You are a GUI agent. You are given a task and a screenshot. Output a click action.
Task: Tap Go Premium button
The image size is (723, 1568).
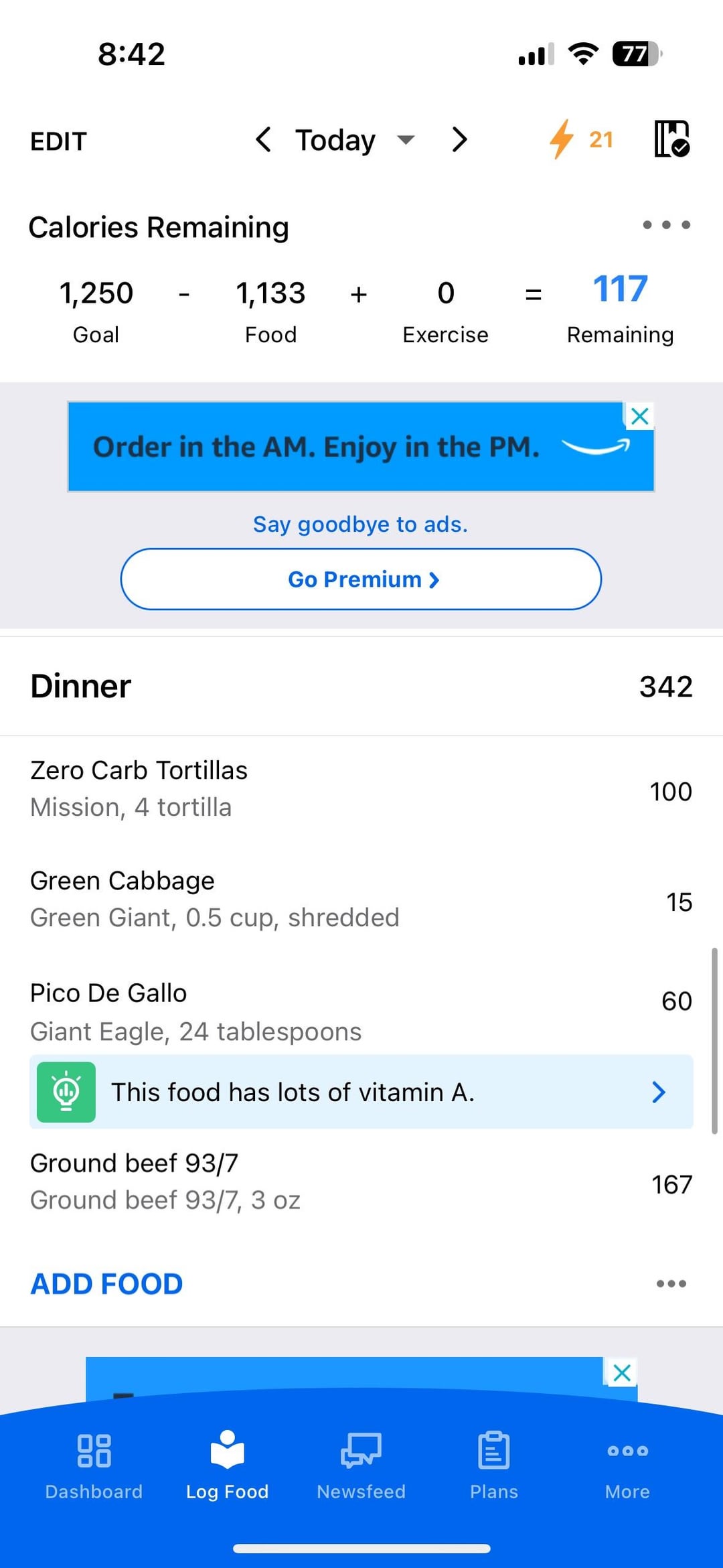point(361,579)
